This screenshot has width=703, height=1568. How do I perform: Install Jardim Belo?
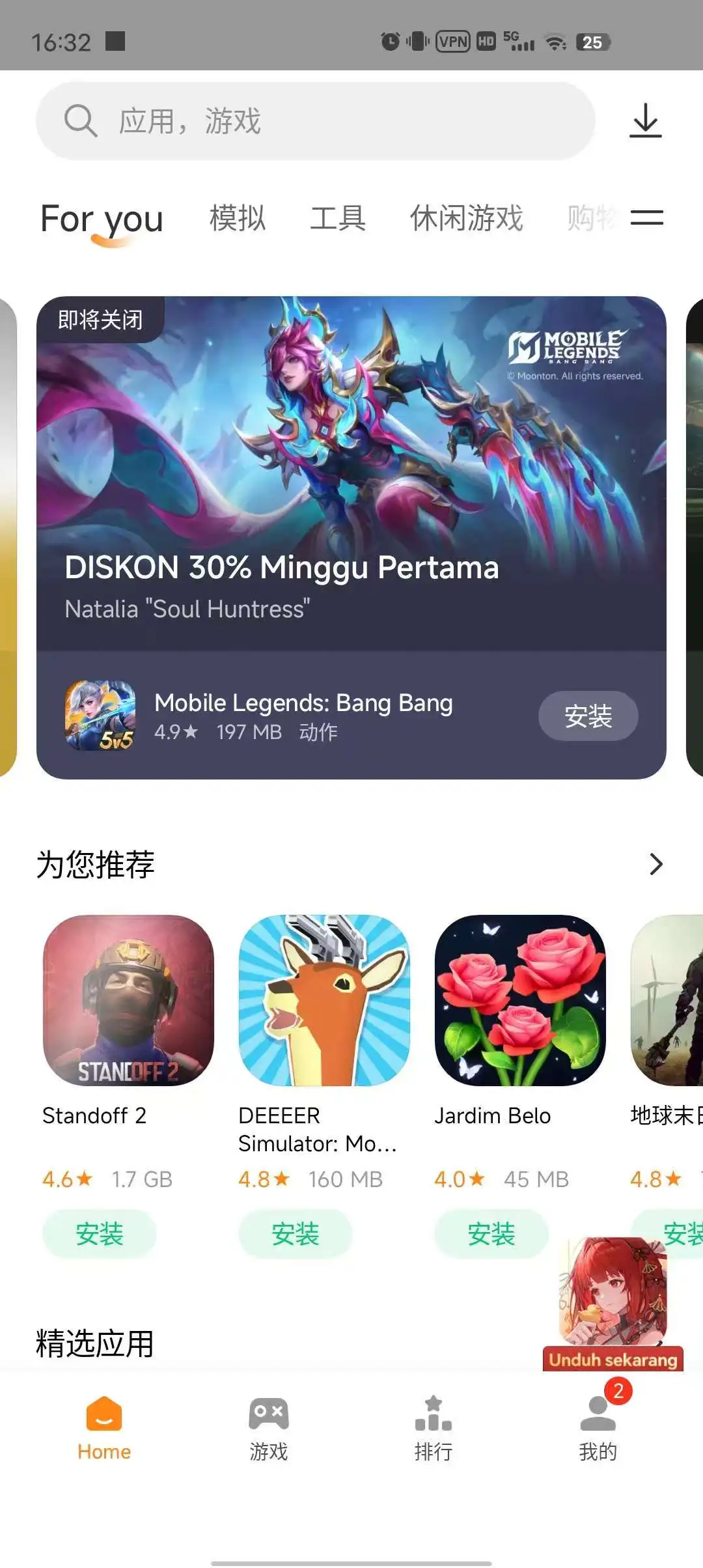[x=491, y=1233]
